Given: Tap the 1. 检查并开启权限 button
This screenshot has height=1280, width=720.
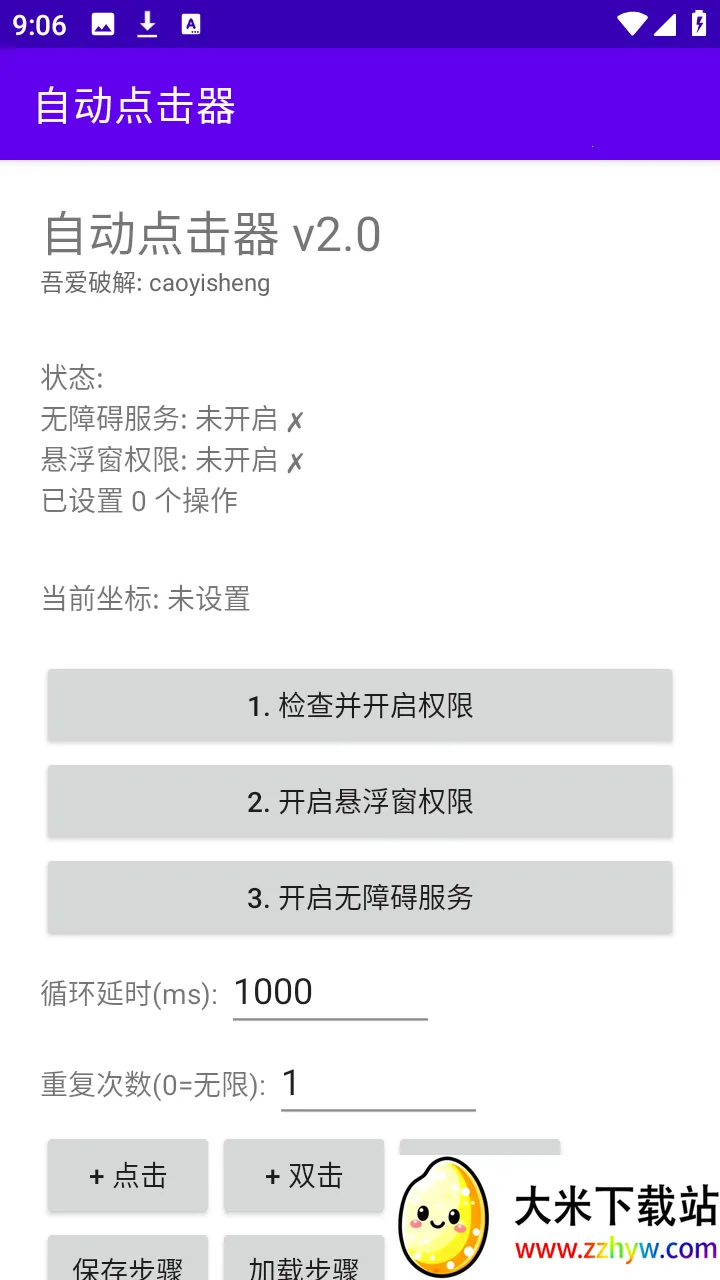Looking at the screenshot, I should pos(360,706).
